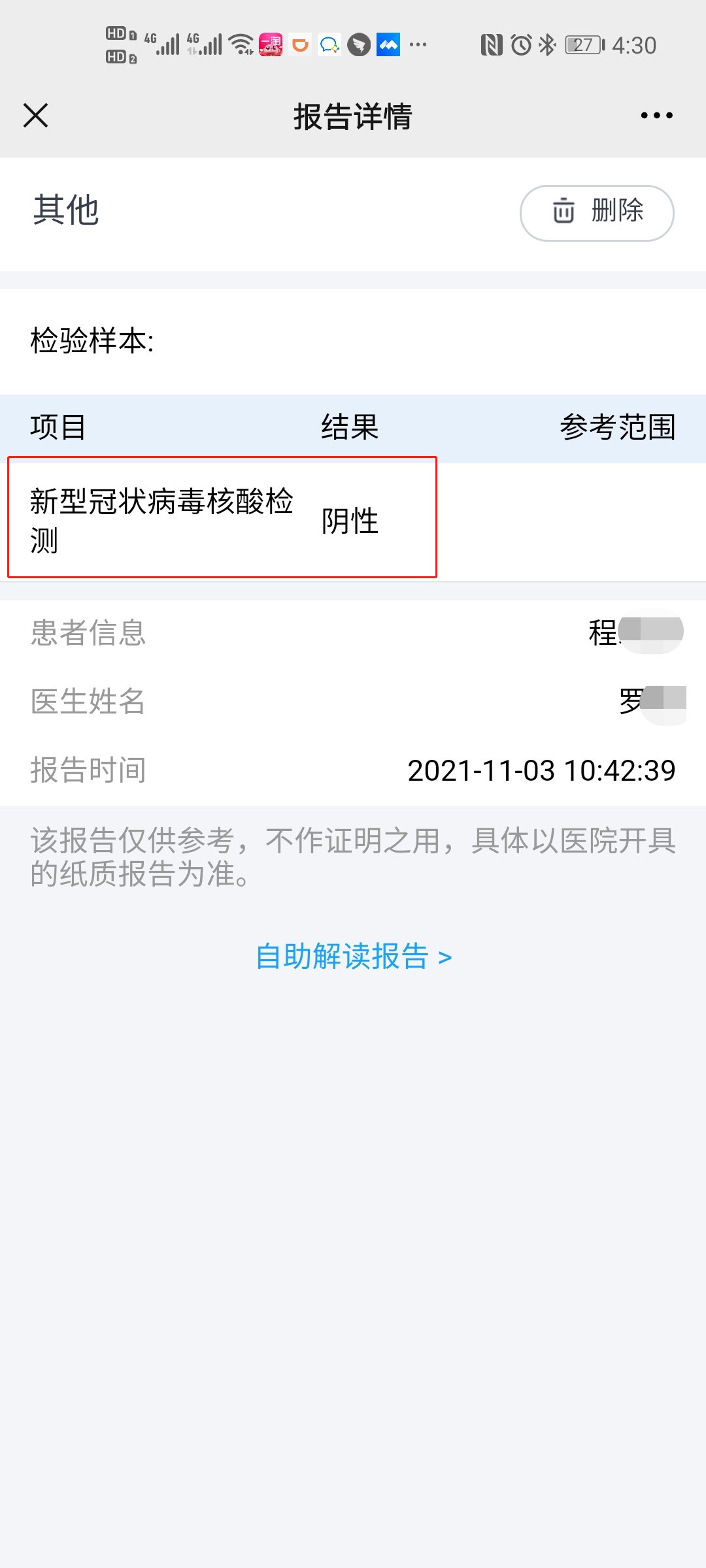
Task: Delete this report with 删除 button
Action: tap(597, 212)
